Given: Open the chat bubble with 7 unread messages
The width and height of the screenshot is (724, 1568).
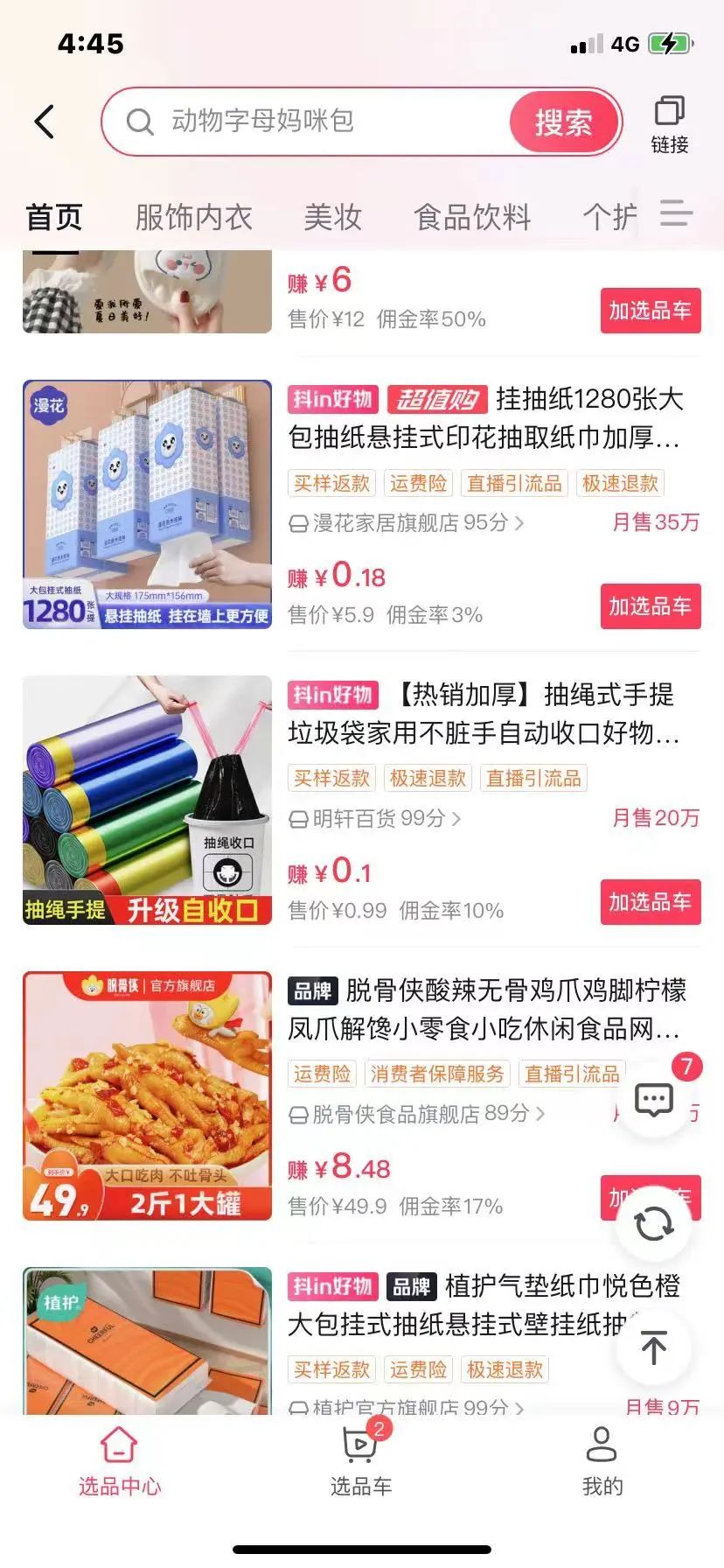Looking at the screenshot, I should pos(653,1101).
